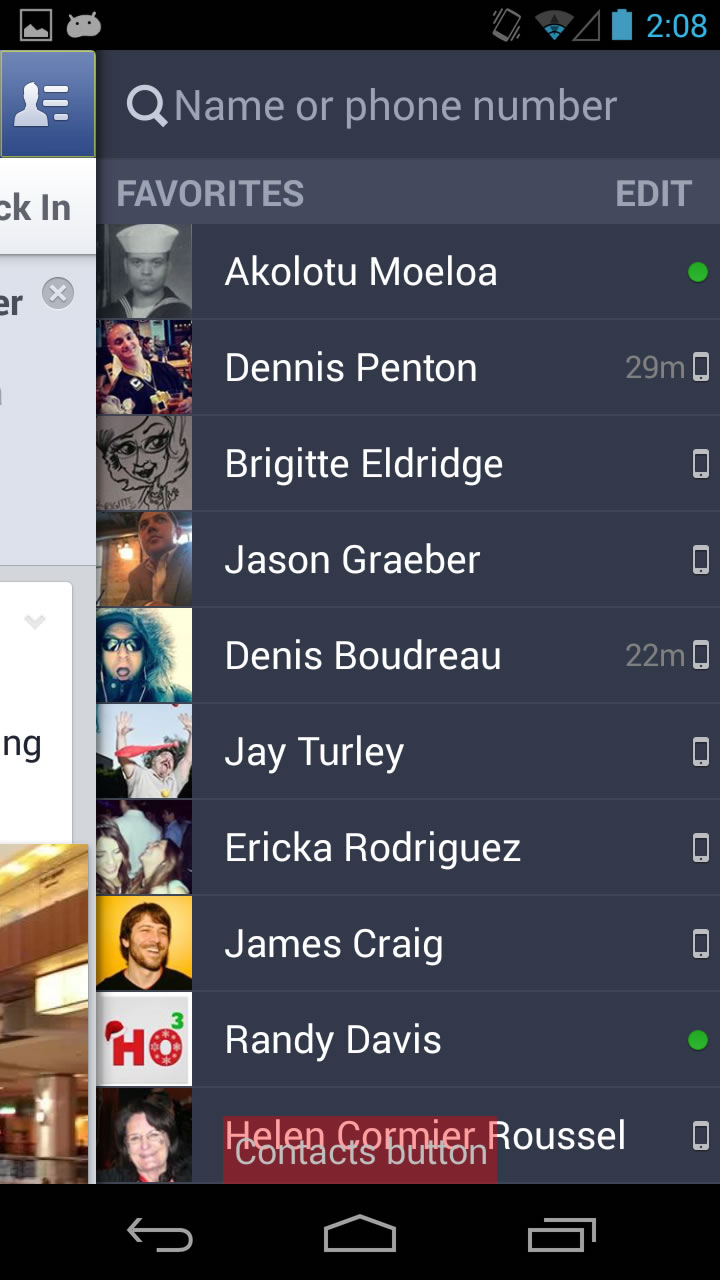Go back using the system back button

[x=160, y=1235]
